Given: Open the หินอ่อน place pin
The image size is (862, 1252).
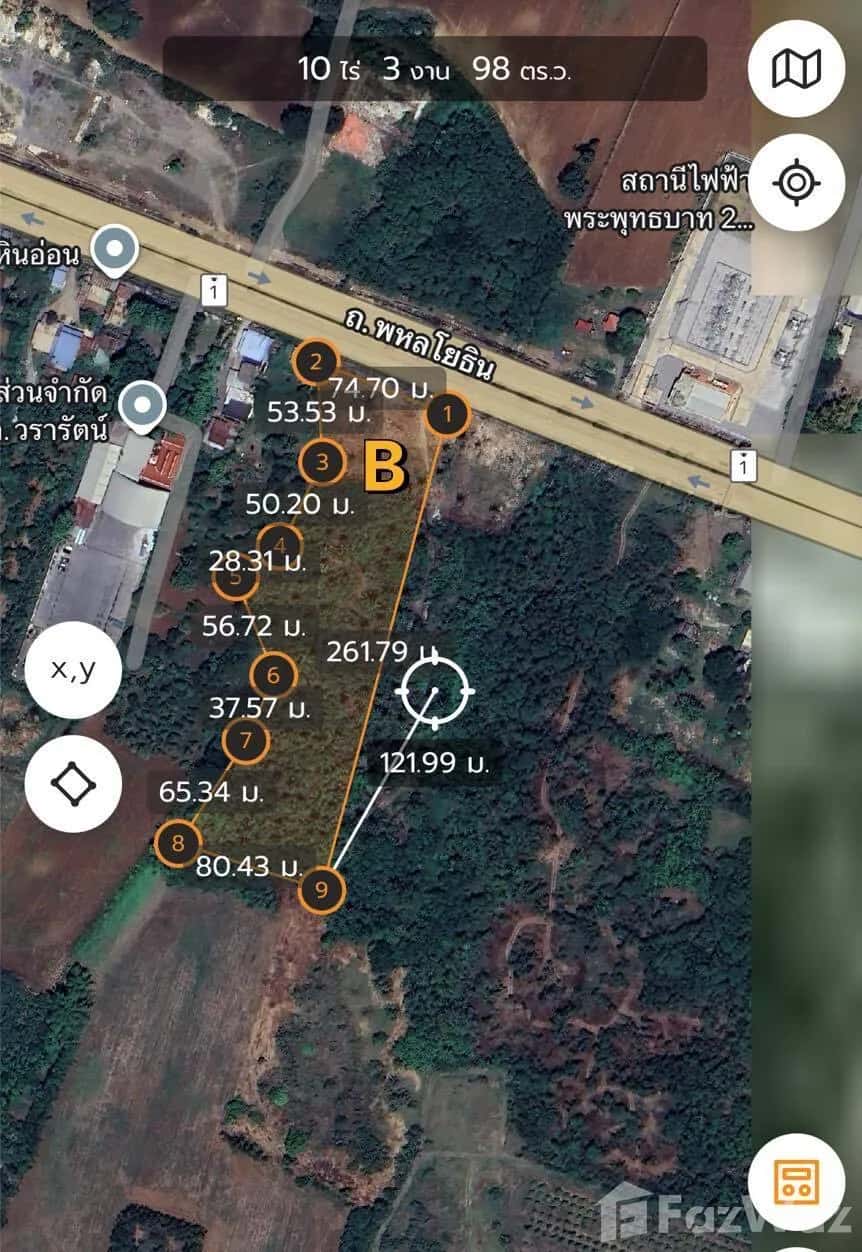Looking at the screenshot, I should click(x=114, y=249).
